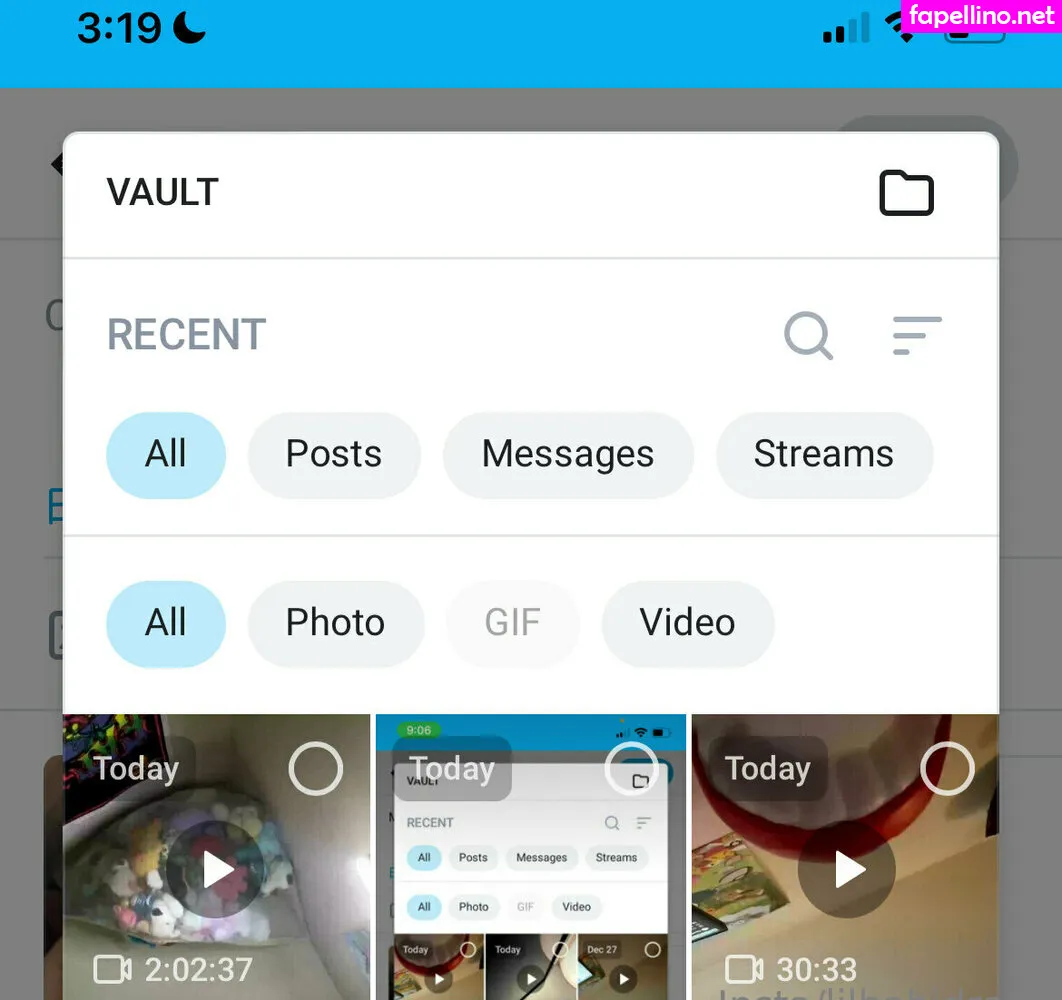Image resolution: width=1062 pixels, height=1000 pixels.
Task: Play the 30:33 video
Action: tap(847, 869)
